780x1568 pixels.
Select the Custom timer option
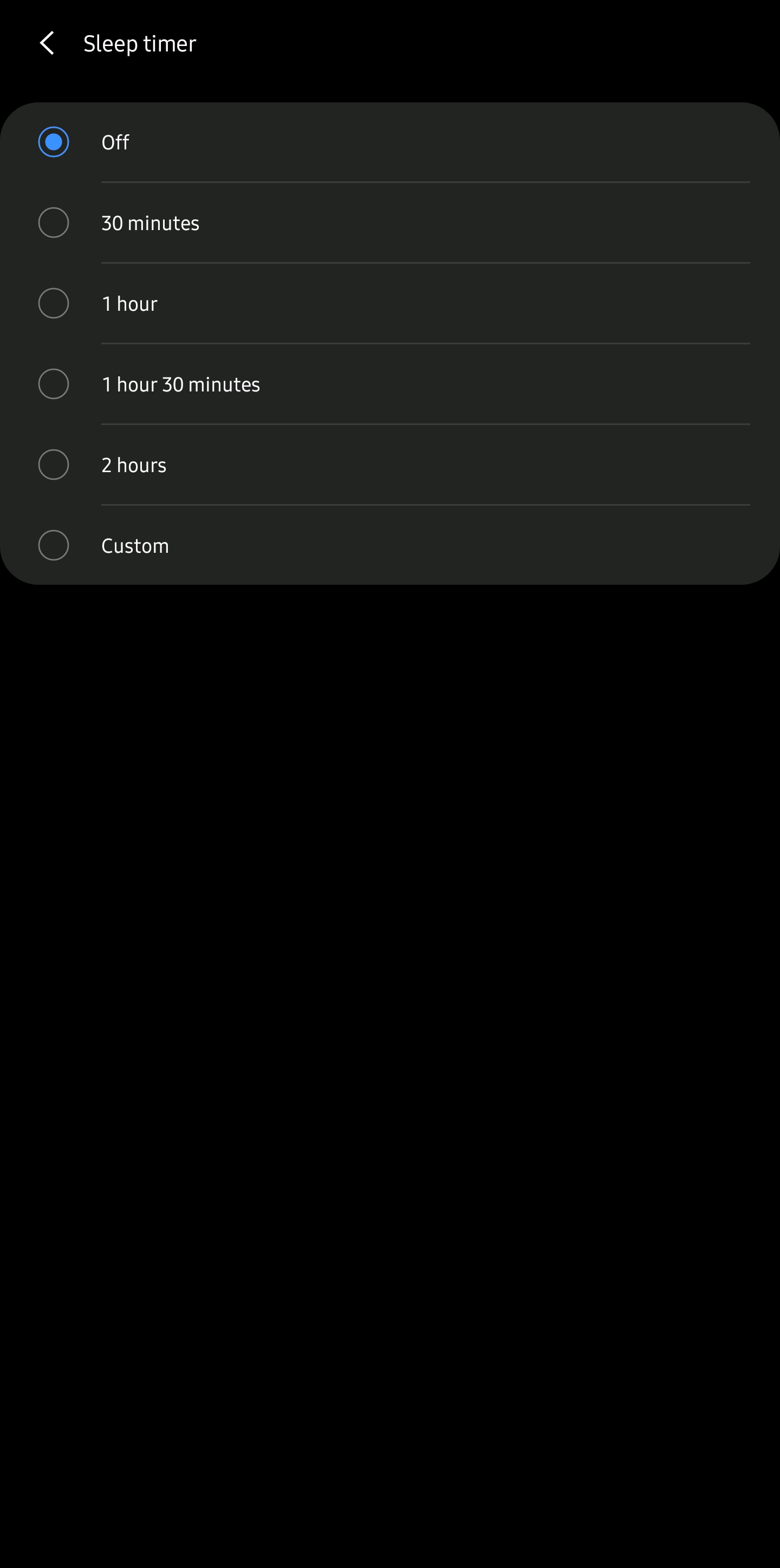click(x=389, y=545)
